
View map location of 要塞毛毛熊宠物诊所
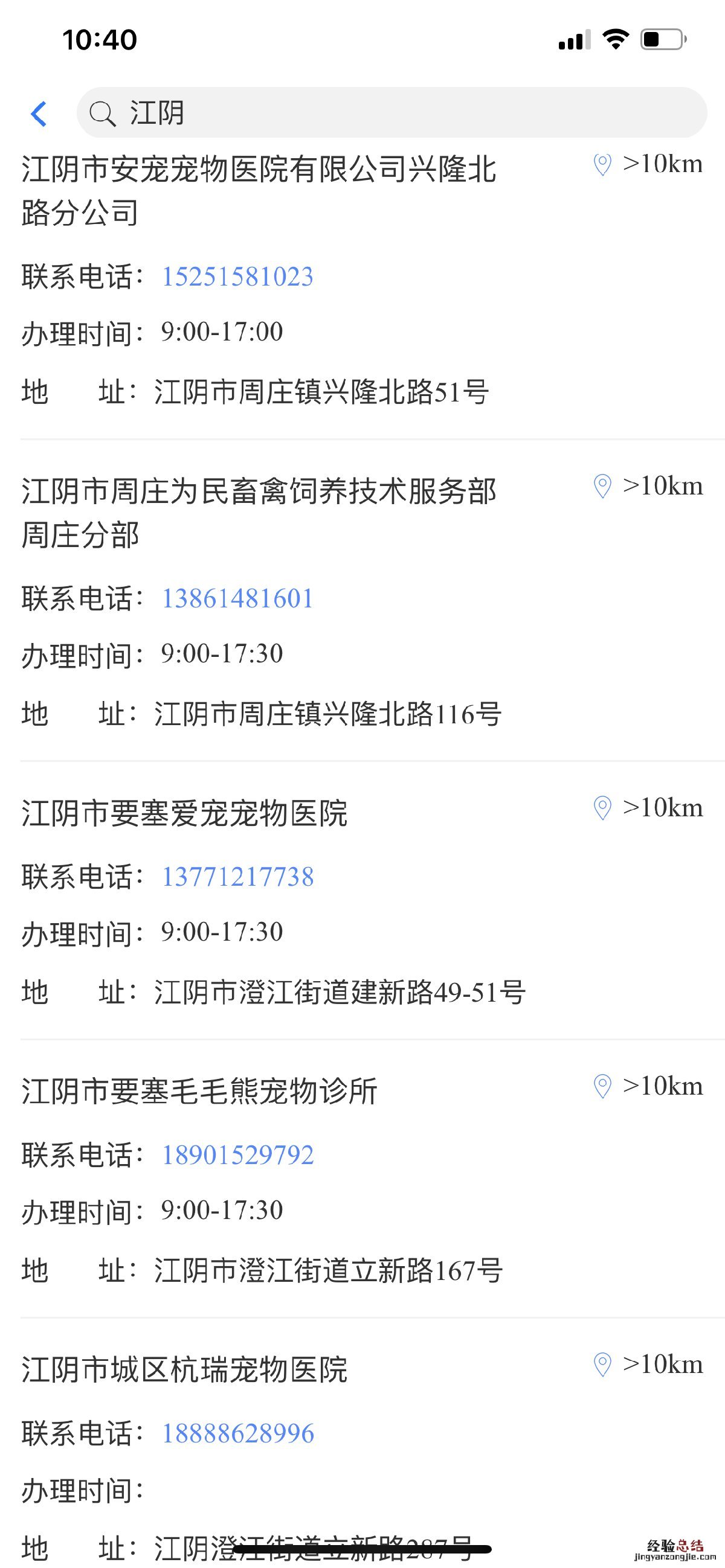point(602,1087)
